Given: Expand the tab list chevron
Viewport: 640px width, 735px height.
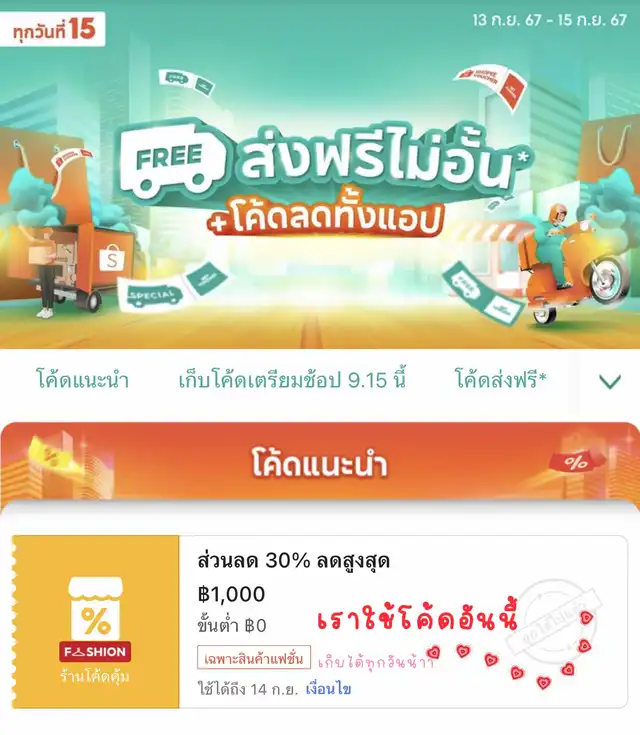Looking at the screenshot, I should pyautogui.click(x=610, y=381).
